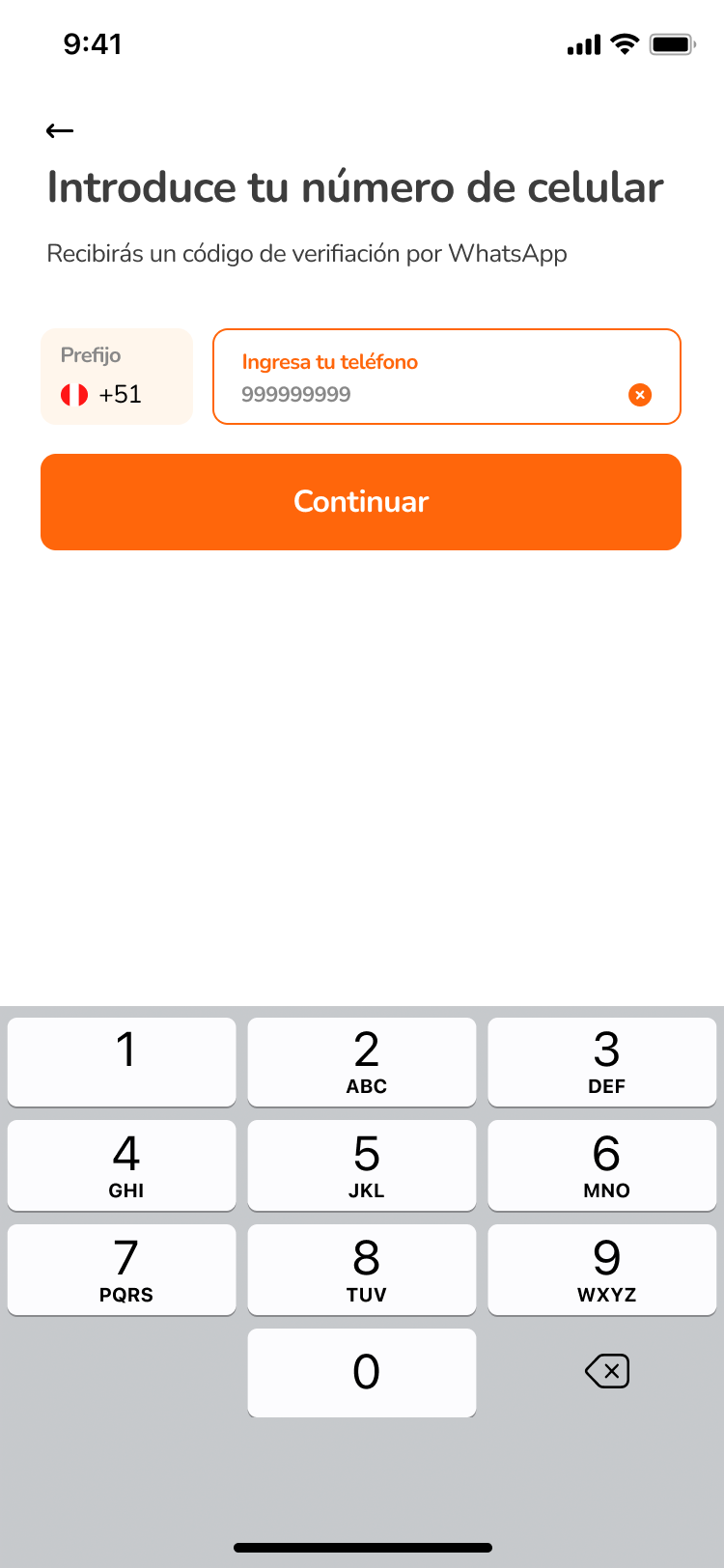Screen dimensions: 724x1568
Task: Tap the battery icon in status bar
Action: pos(673,42)
